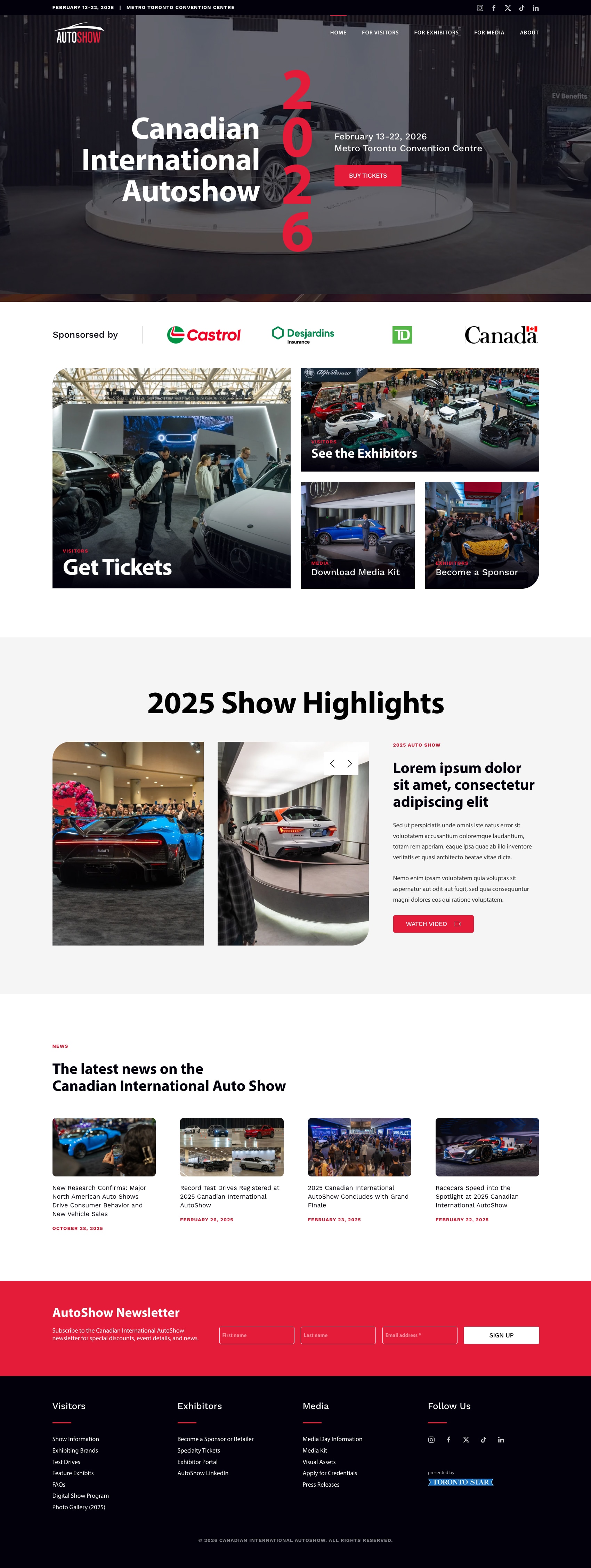Go to the previous highlight slide with the left arrow
Viewport: 591px width, 1568px height.
332,763
